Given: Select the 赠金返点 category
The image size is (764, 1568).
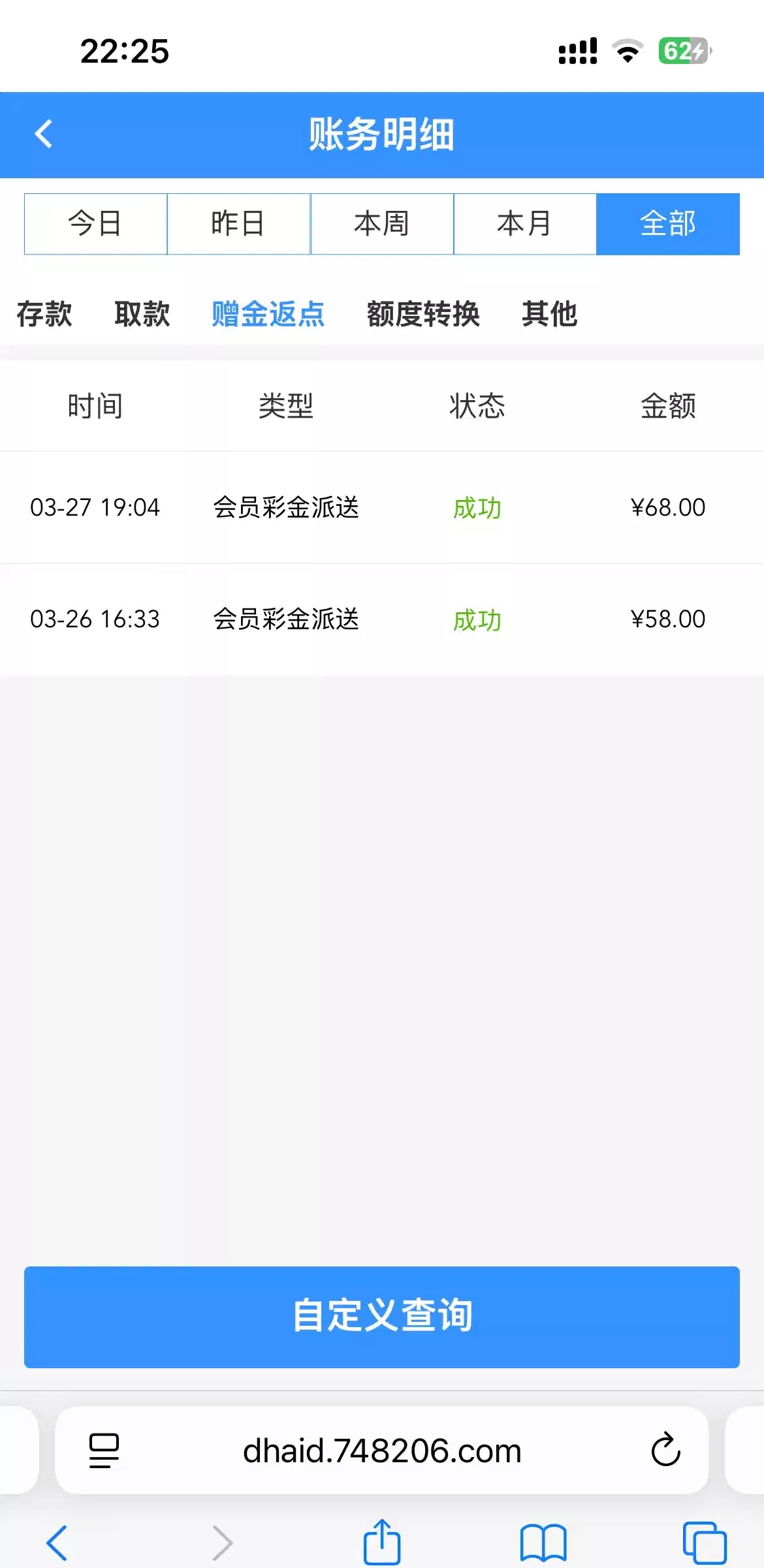Looking at the screenshot, I should click(x=268, y=314).
